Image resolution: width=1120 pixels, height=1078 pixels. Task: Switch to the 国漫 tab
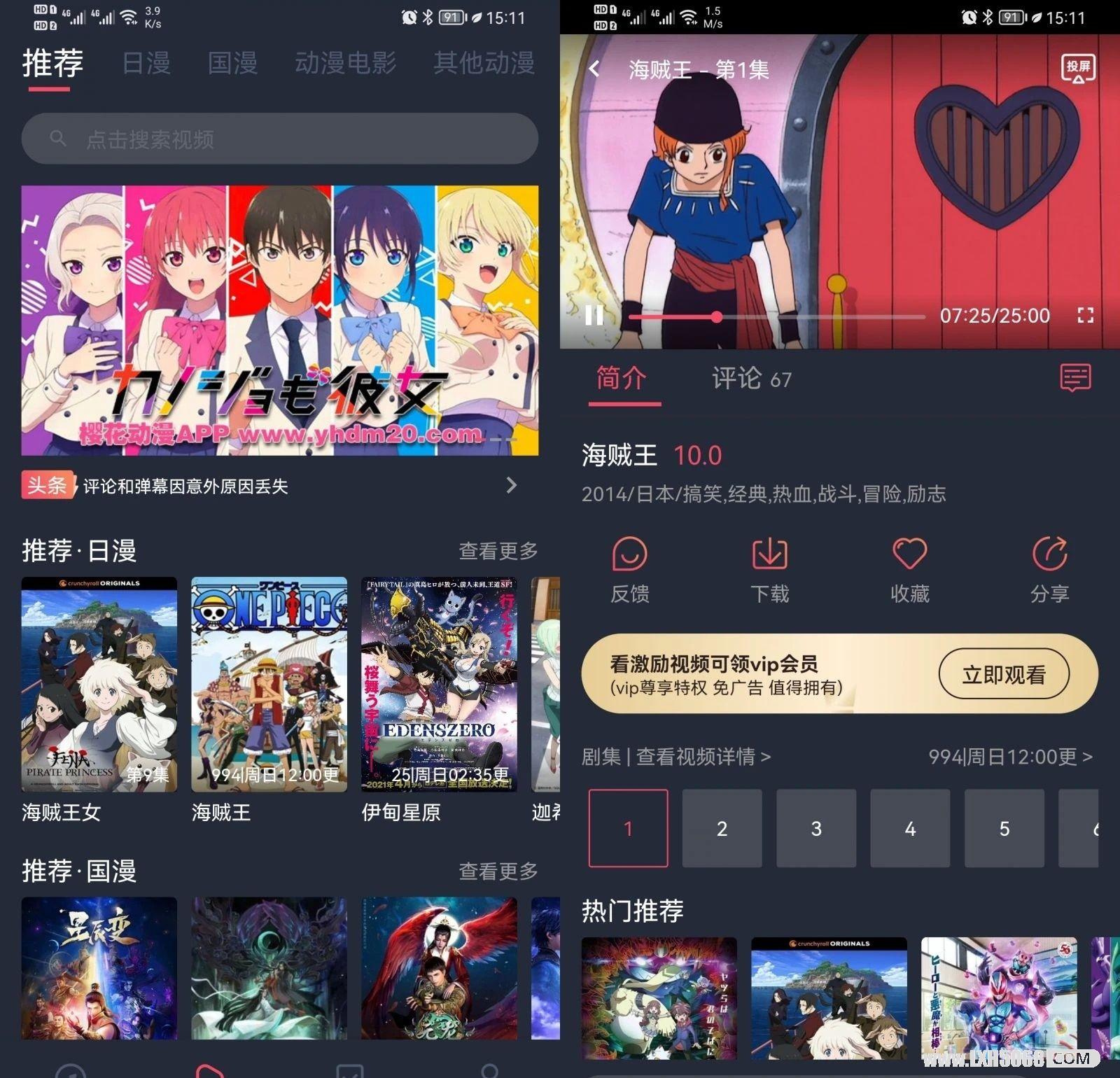232,64
